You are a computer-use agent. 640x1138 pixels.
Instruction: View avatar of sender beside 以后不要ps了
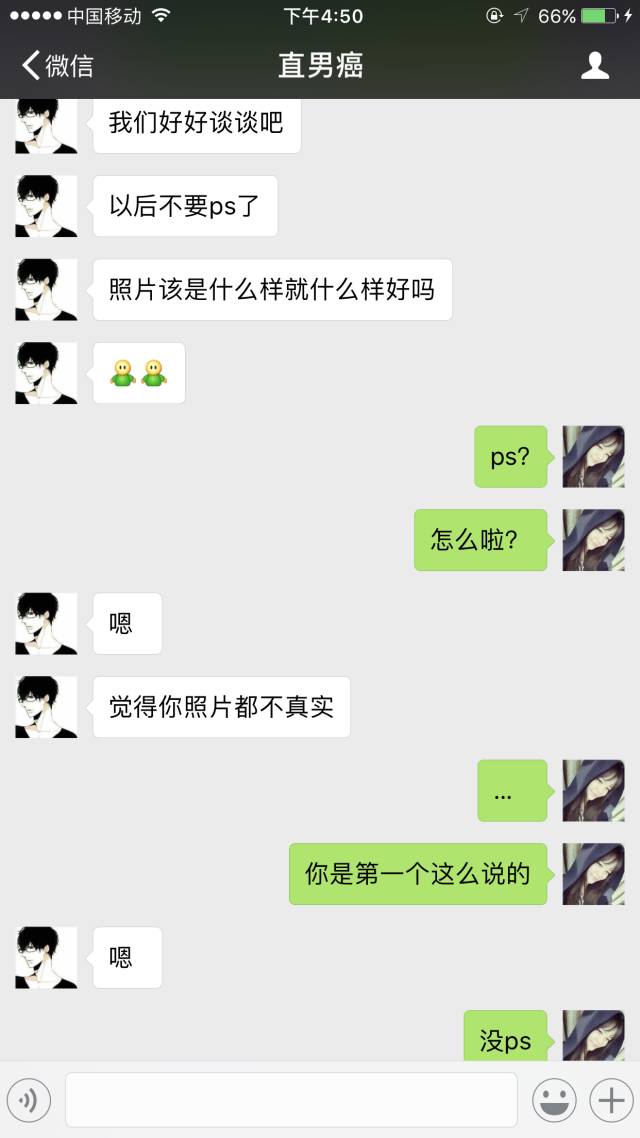coord(46,206)
